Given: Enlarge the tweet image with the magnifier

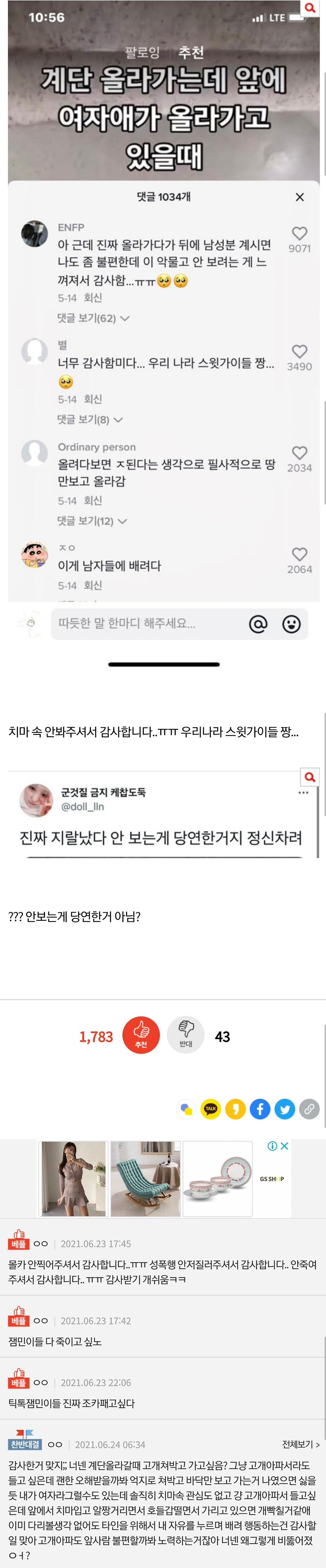Looking at the screenshot, I should pos(310,777).
